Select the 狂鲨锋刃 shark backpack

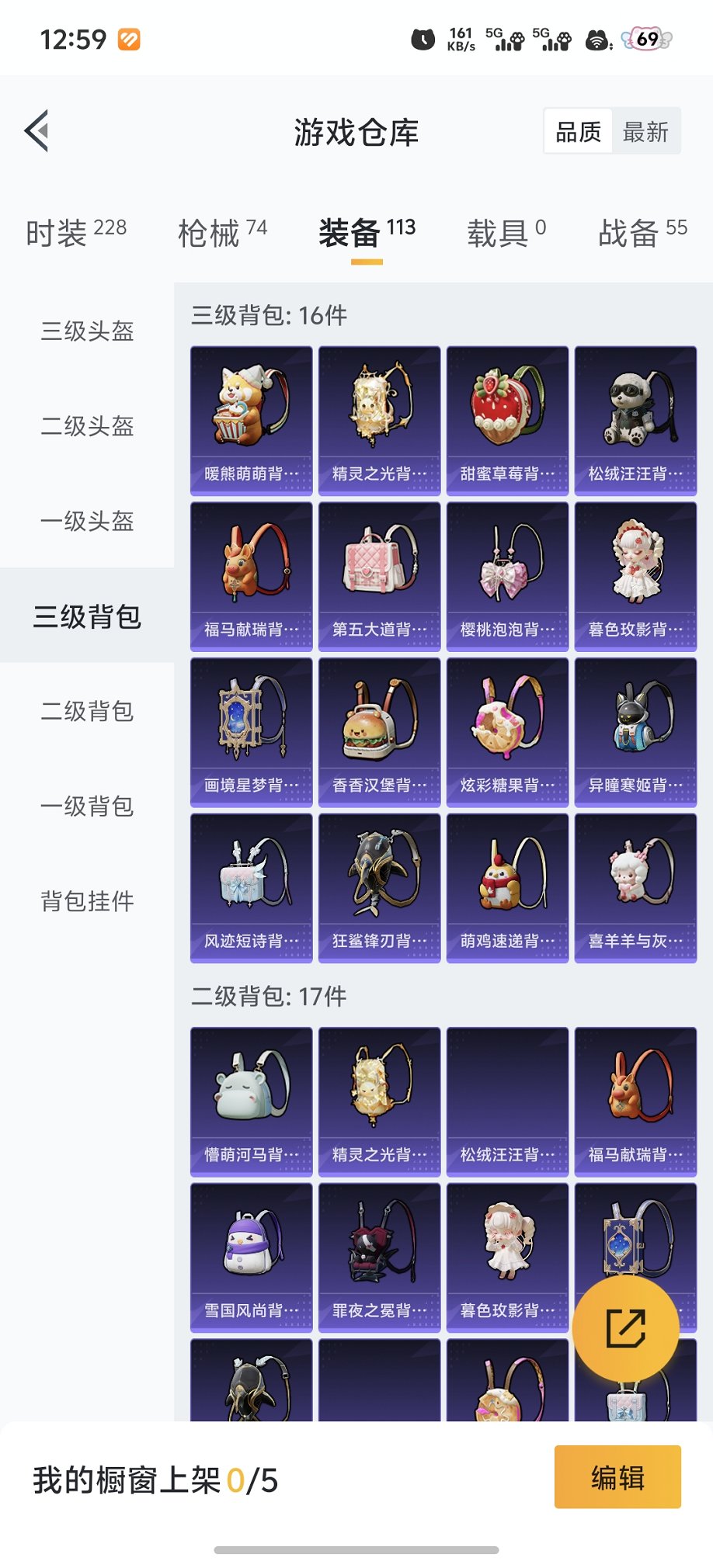(378, 888)
